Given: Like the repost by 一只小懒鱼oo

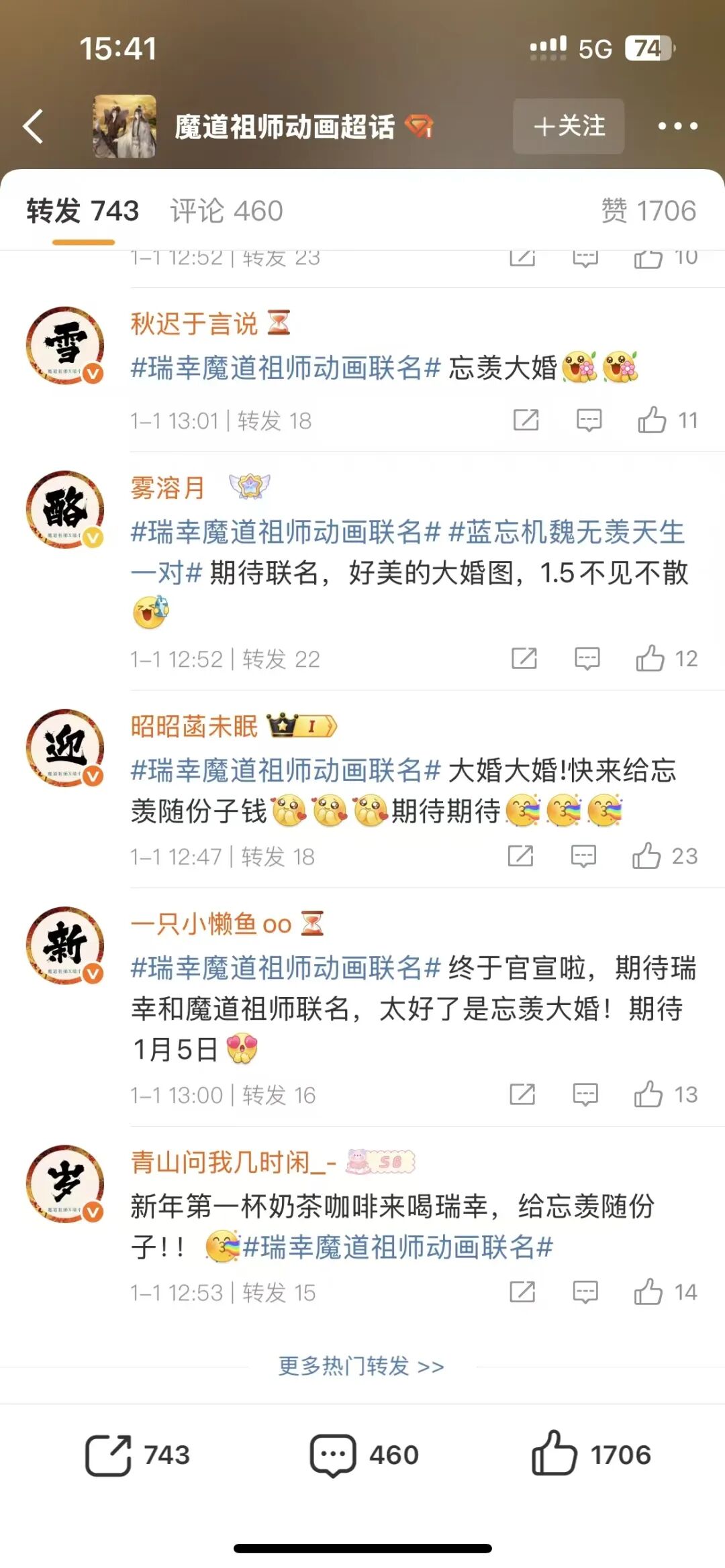Looking at the screenshot, I should 648,1094.
